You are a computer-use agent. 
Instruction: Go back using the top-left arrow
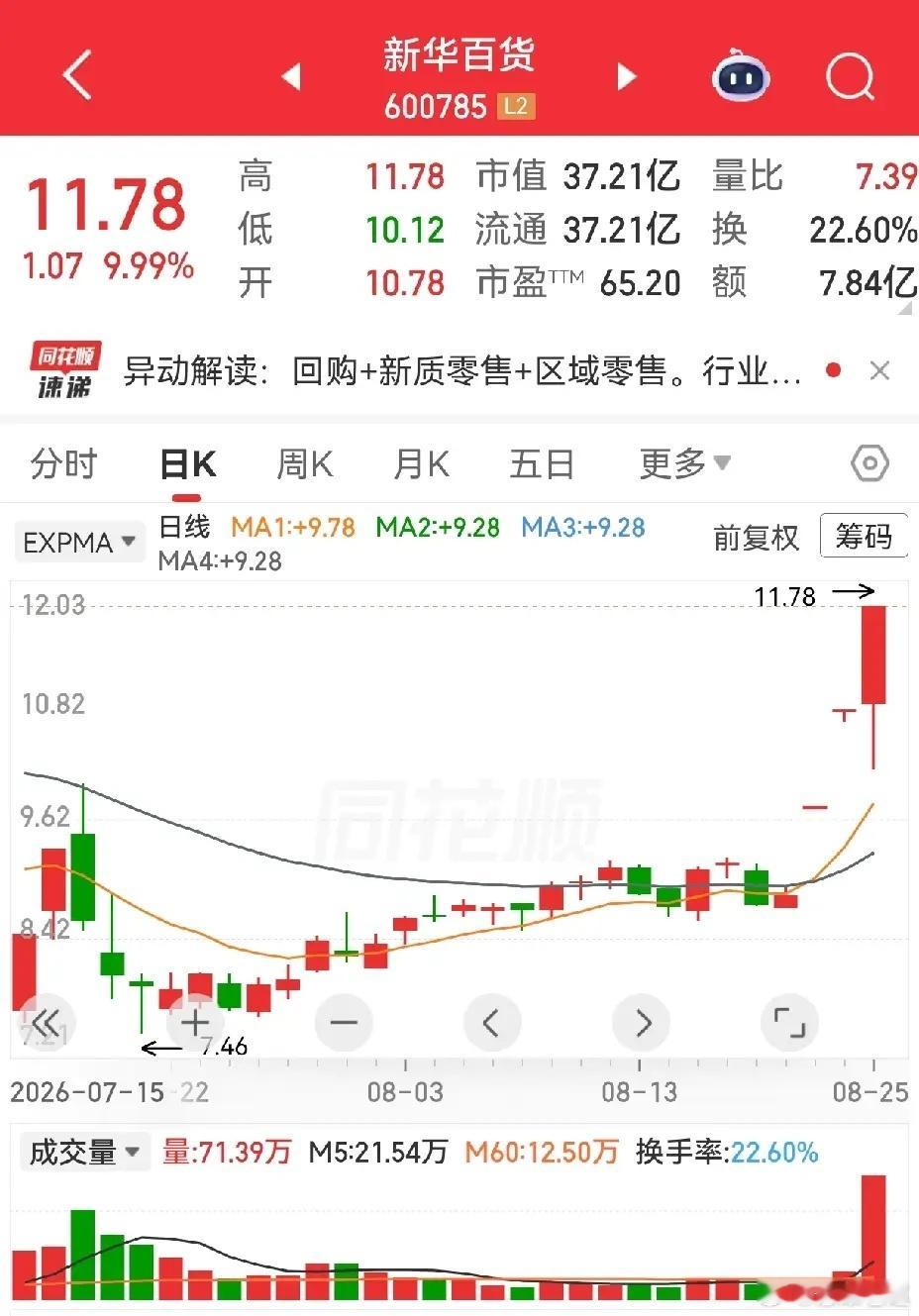click(x=77, y=75)
